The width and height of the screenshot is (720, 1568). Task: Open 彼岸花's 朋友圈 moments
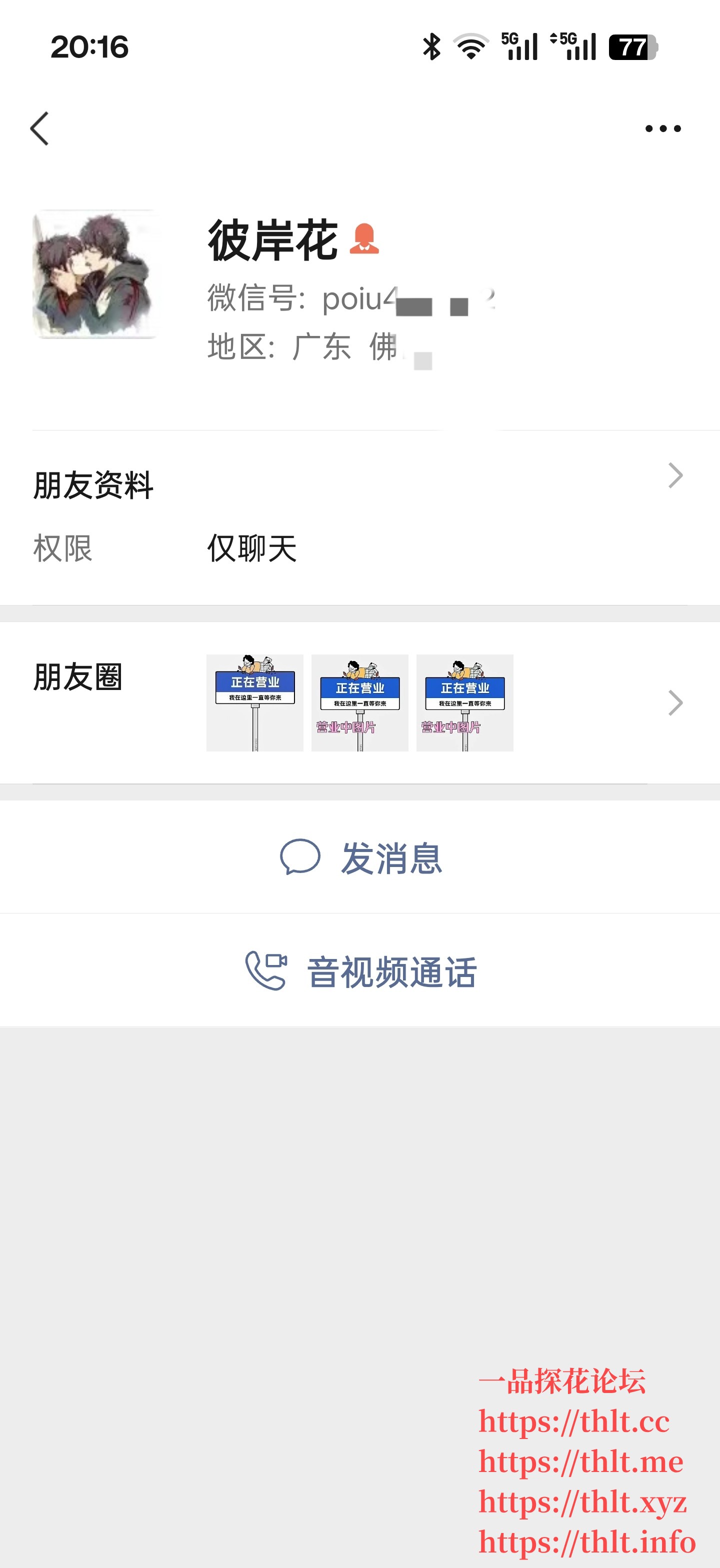[359, 702]
